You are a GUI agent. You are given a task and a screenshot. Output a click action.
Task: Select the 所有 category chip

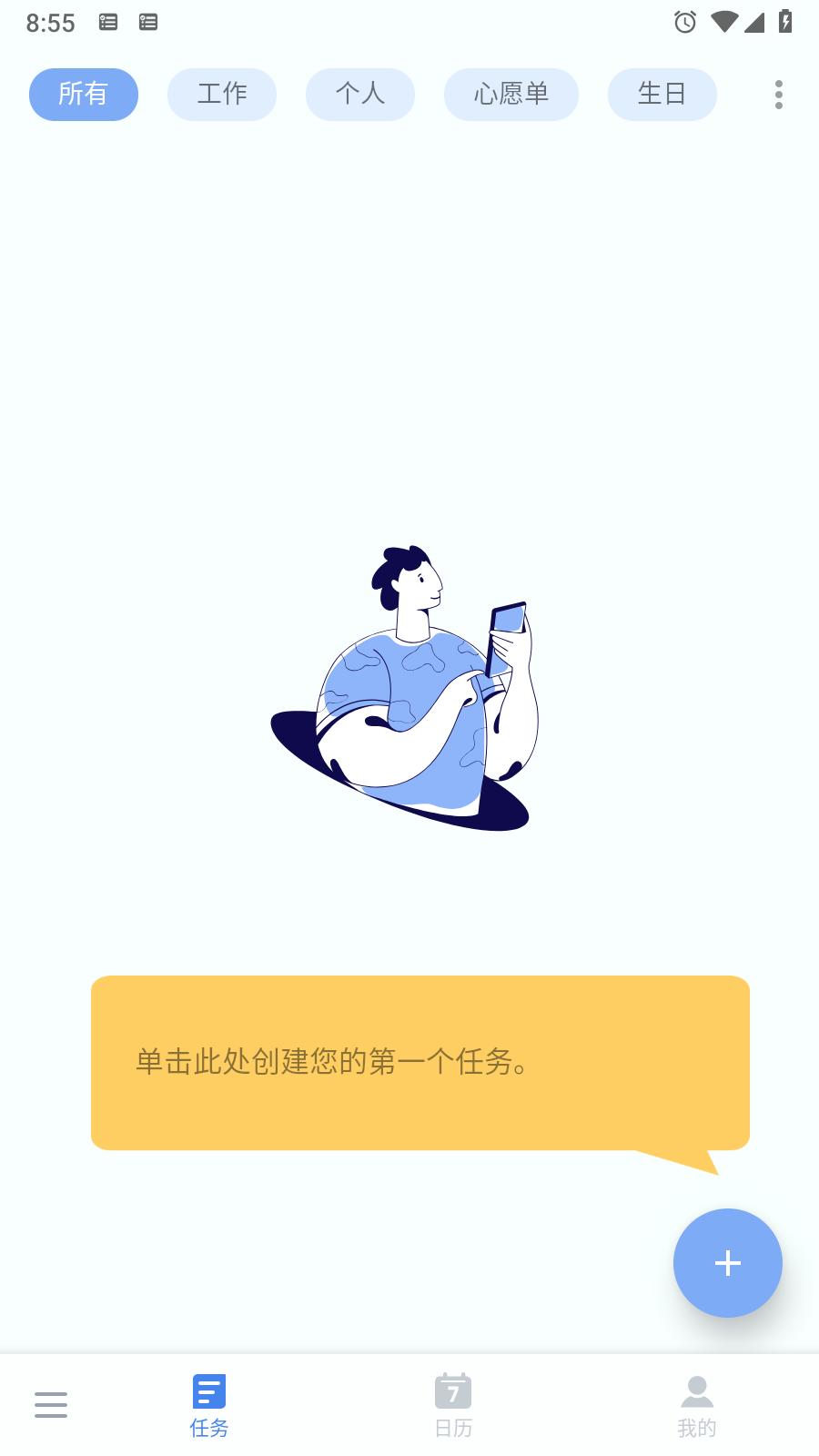[84, 94]
